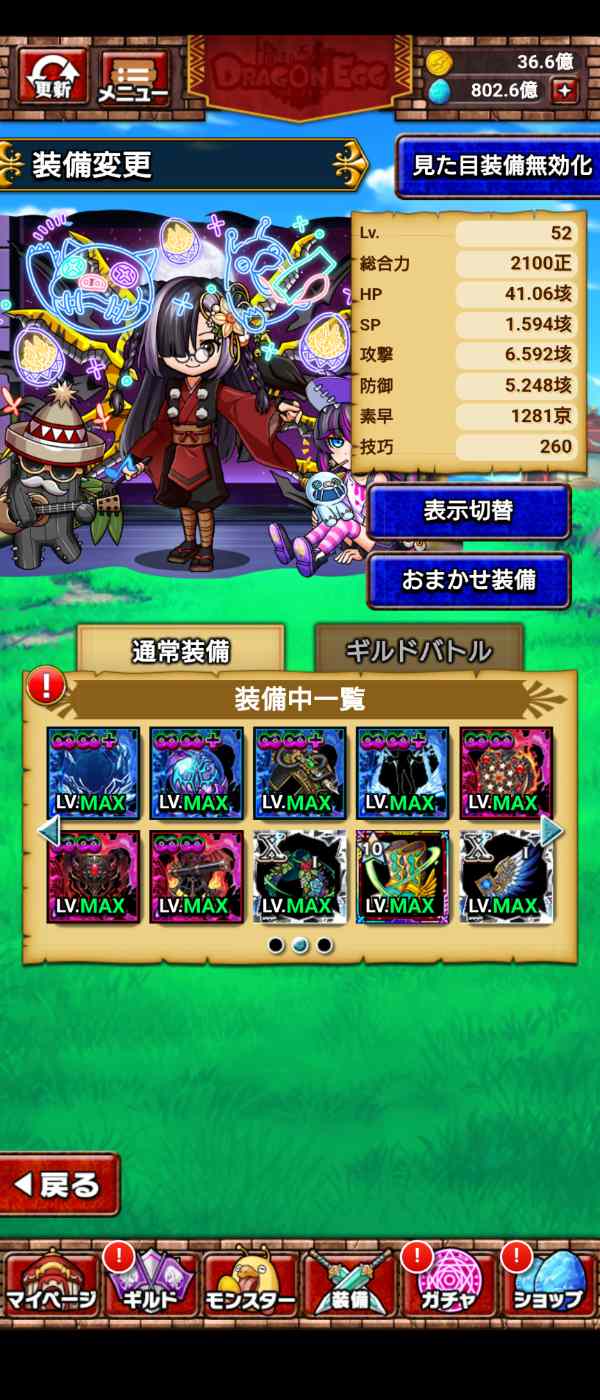Open the ギルド section

[150, 1285]
